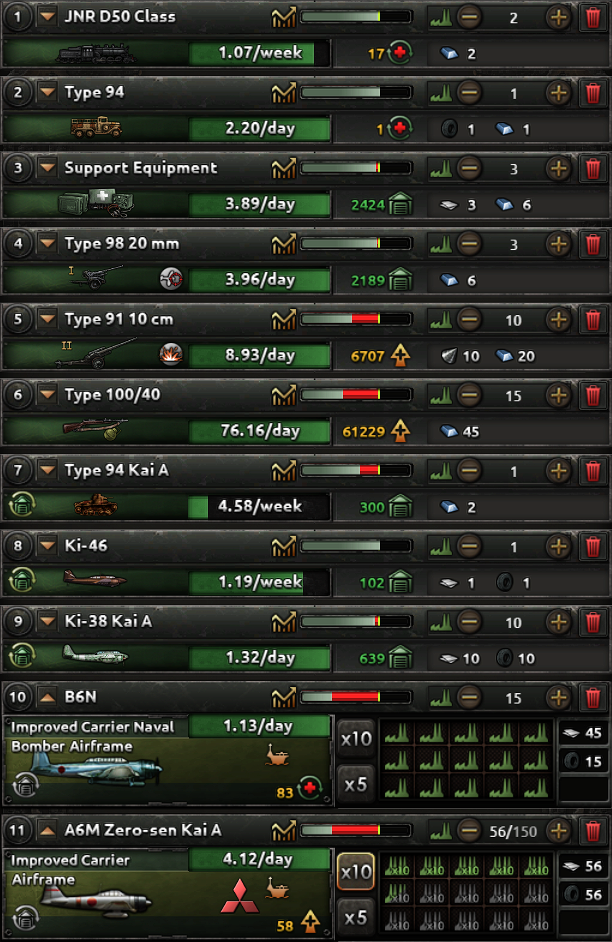Increase factories for Type 94

(558, 93)
